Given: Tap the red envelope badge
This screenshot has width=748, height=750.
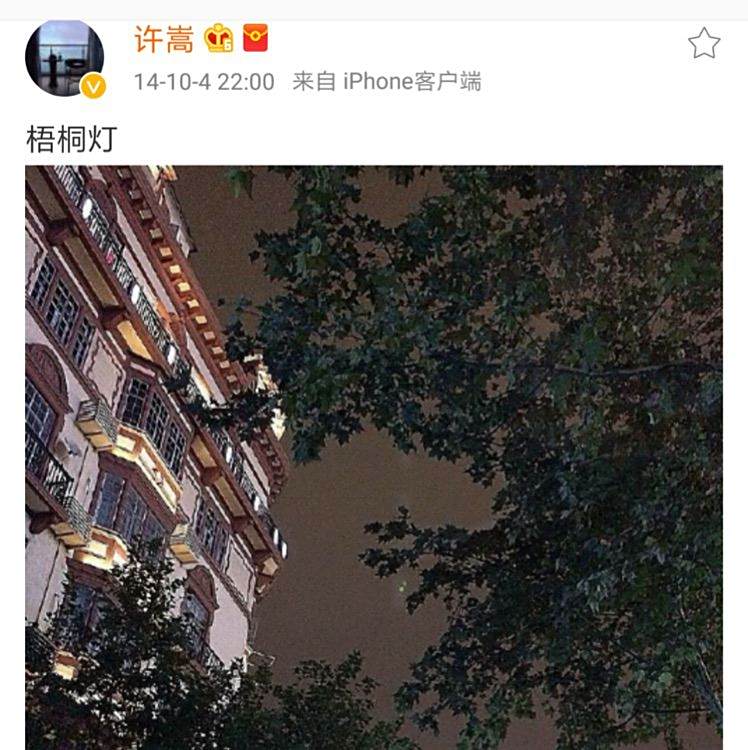Looking at the screenshot, I should click(255, 38).
